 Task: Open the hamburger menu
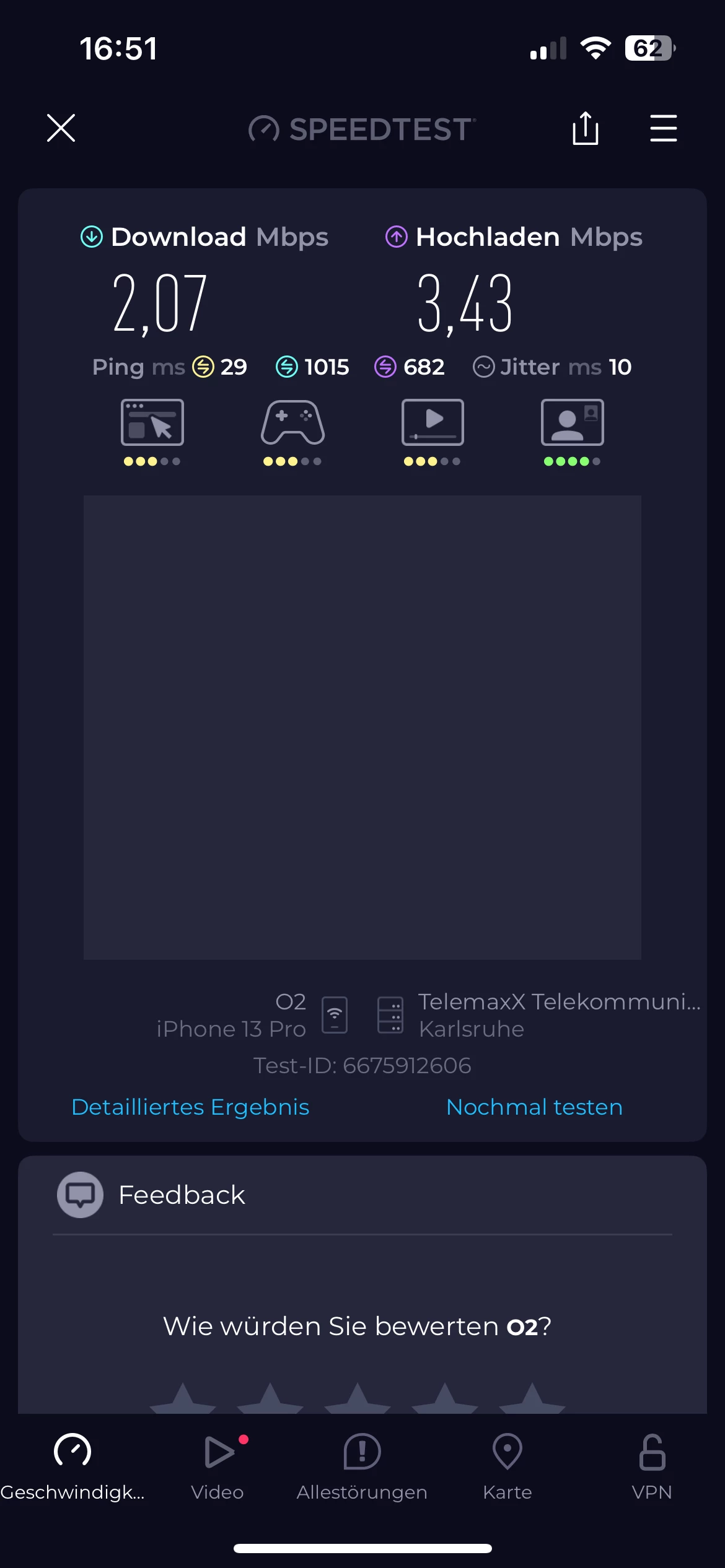pyautogui.click(x=663, y=128)
